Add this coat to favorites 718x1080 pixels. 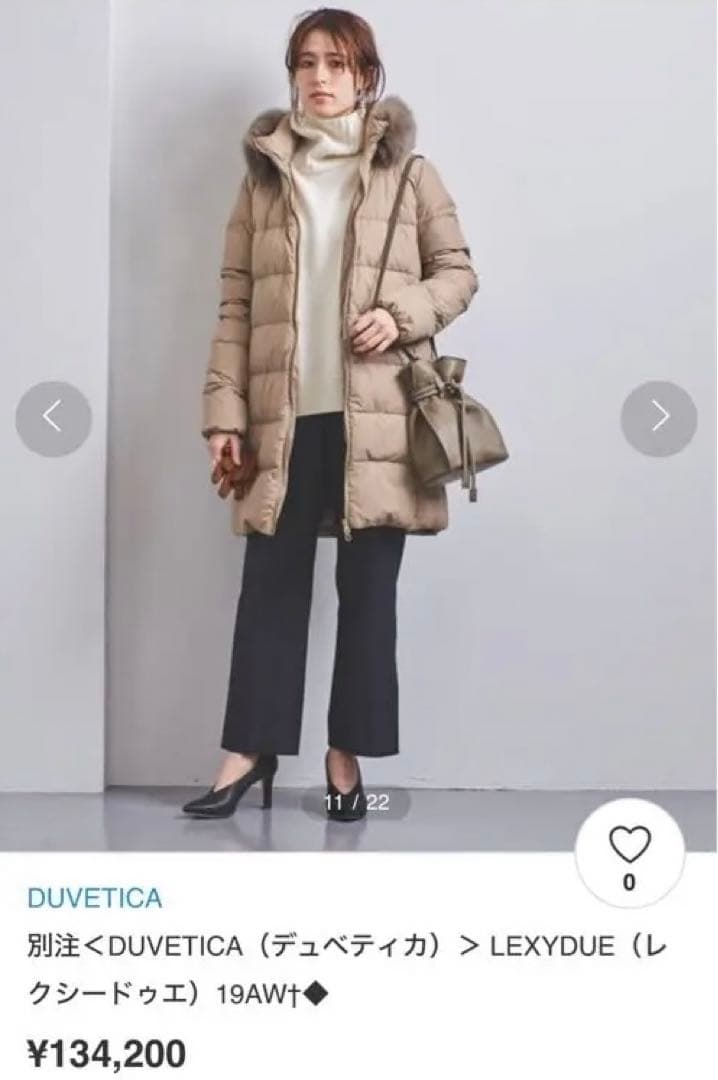629,849
